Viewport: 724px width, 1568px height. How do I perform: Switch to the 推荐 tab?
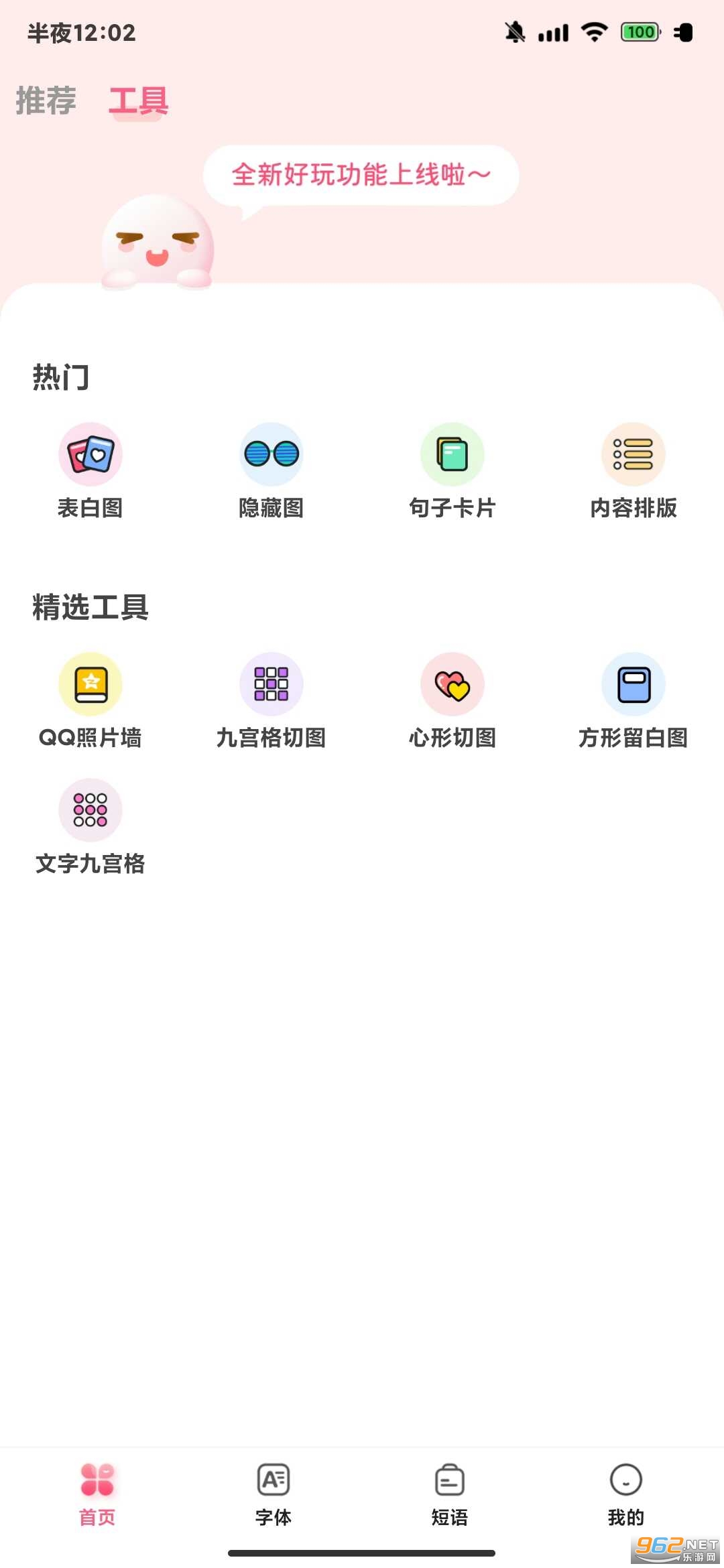pyautogui.click(x=46, y=101)
